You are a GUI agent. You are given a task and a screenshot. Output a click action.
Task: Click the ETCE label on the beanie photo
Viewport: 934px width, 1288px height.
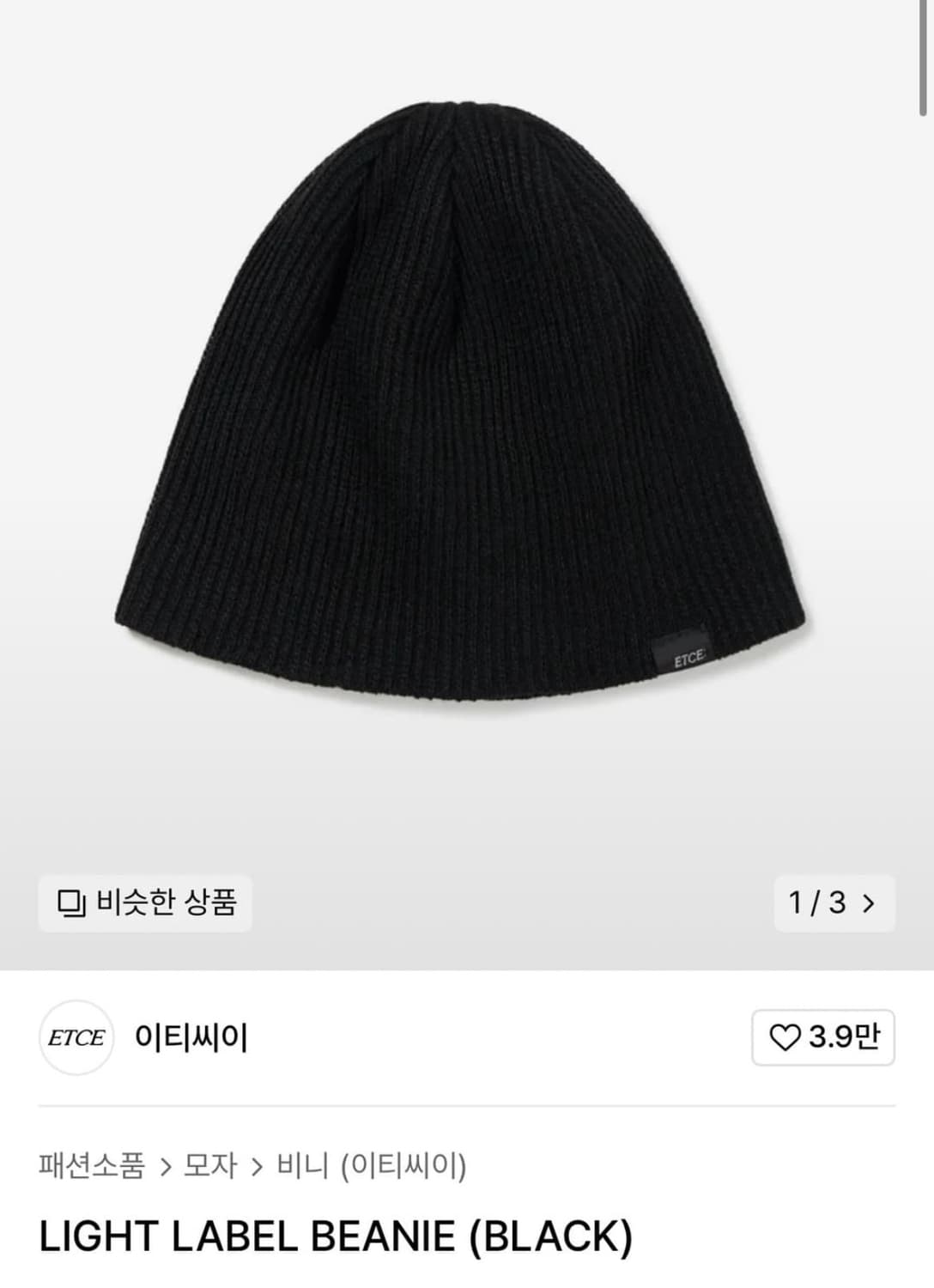(681, 654)
